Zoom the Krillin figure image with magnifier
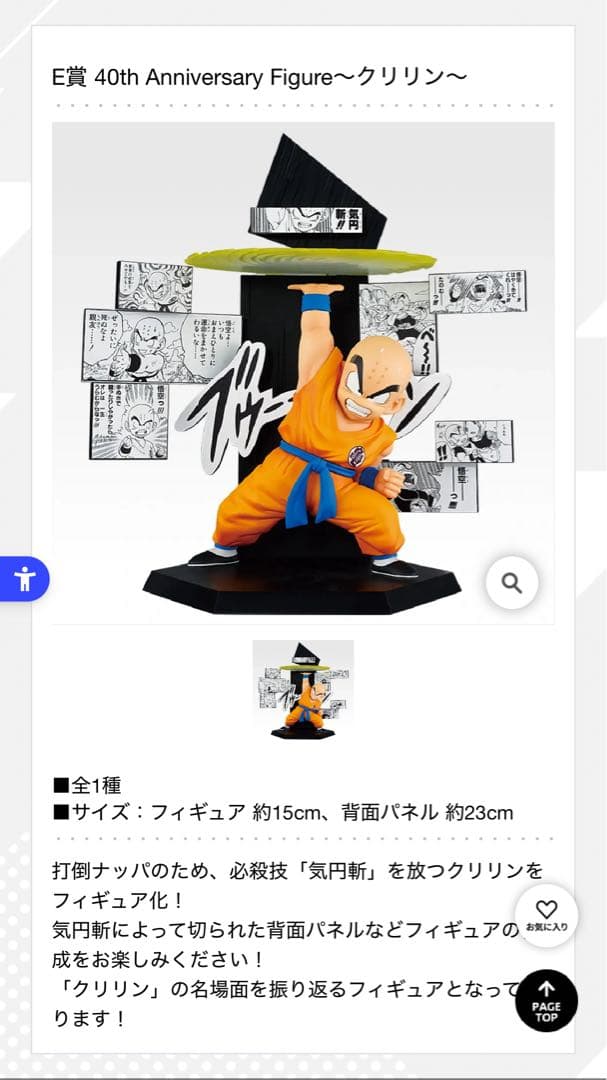 [512, 583]
